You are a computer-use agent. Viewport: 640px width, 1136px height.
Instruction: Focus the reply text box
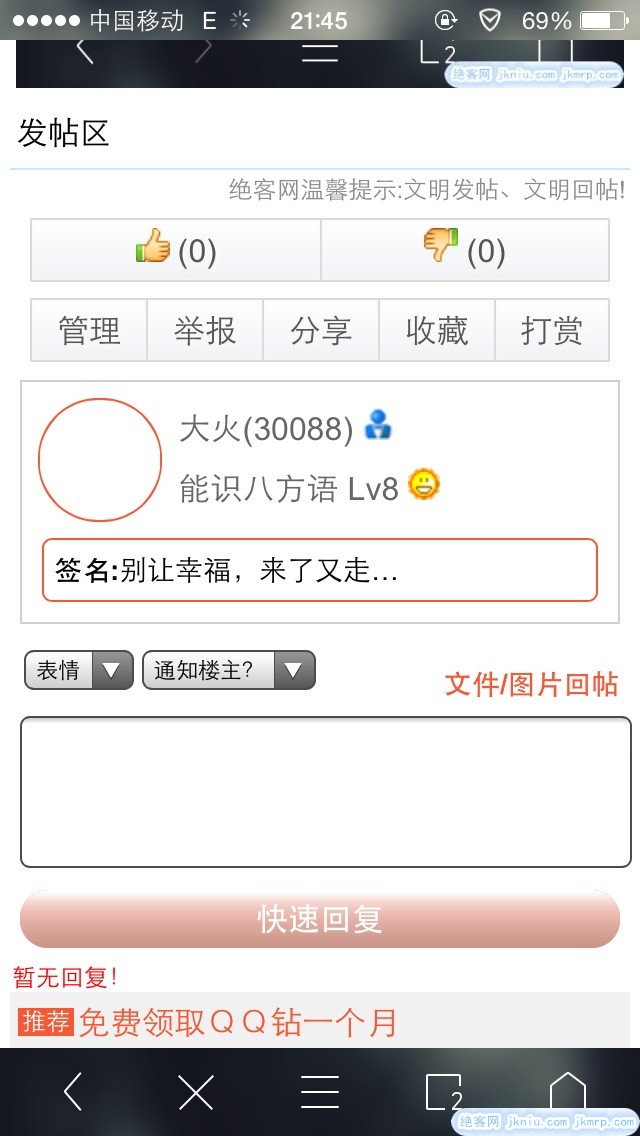tap(325, 791)
